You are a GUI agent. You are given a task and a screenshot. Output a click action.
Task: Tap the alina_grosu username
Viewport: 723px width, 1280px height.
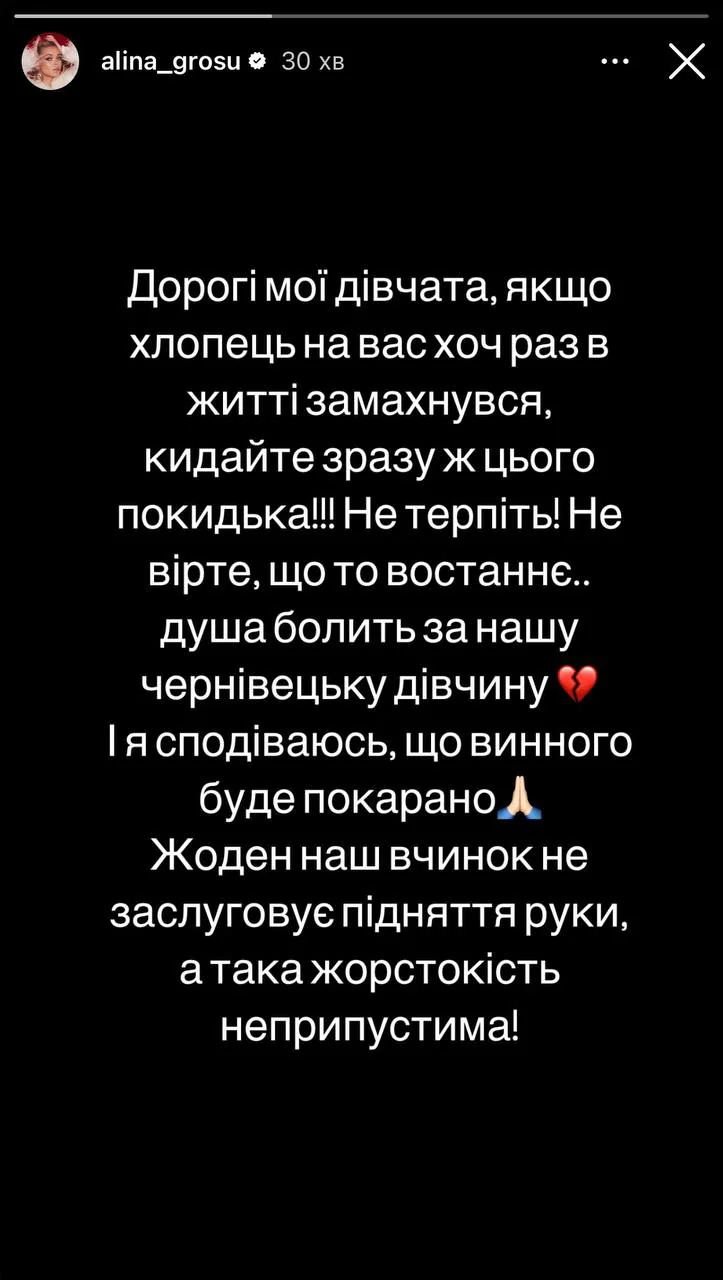point(173,61)
